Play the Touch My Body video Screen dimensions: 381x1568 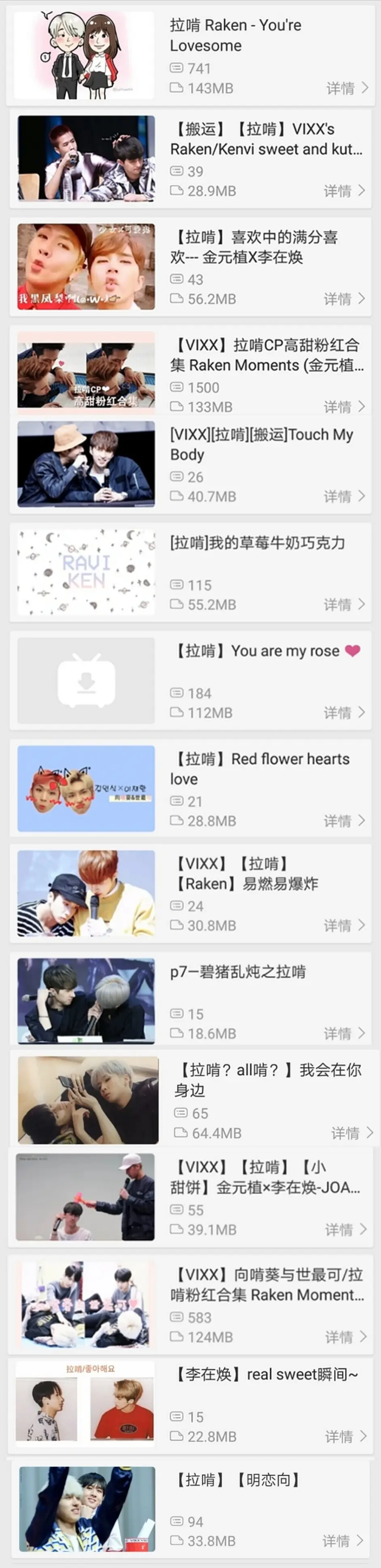coord(86,464)
